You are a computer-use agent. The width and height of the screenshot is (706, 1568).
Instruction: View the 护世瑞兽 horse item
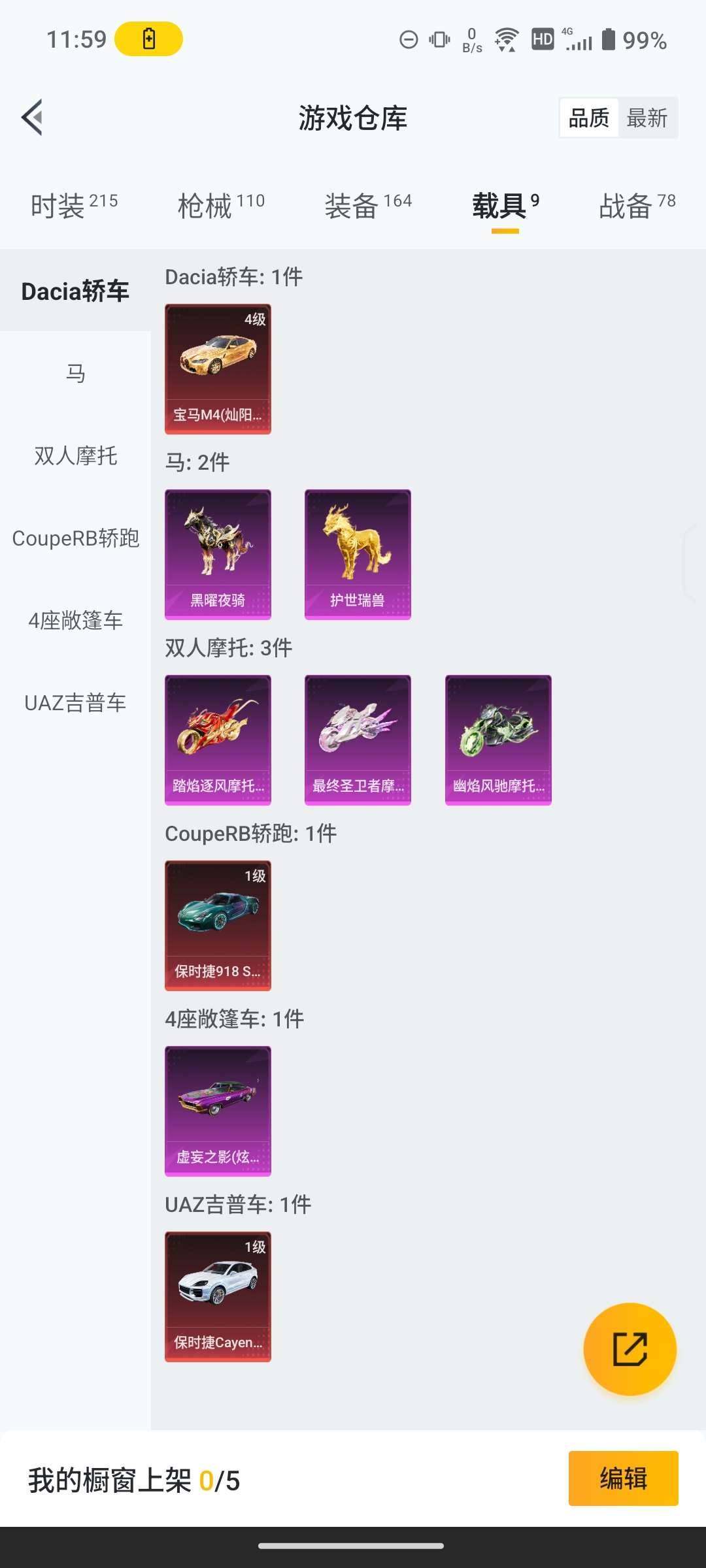click(358, 554)
